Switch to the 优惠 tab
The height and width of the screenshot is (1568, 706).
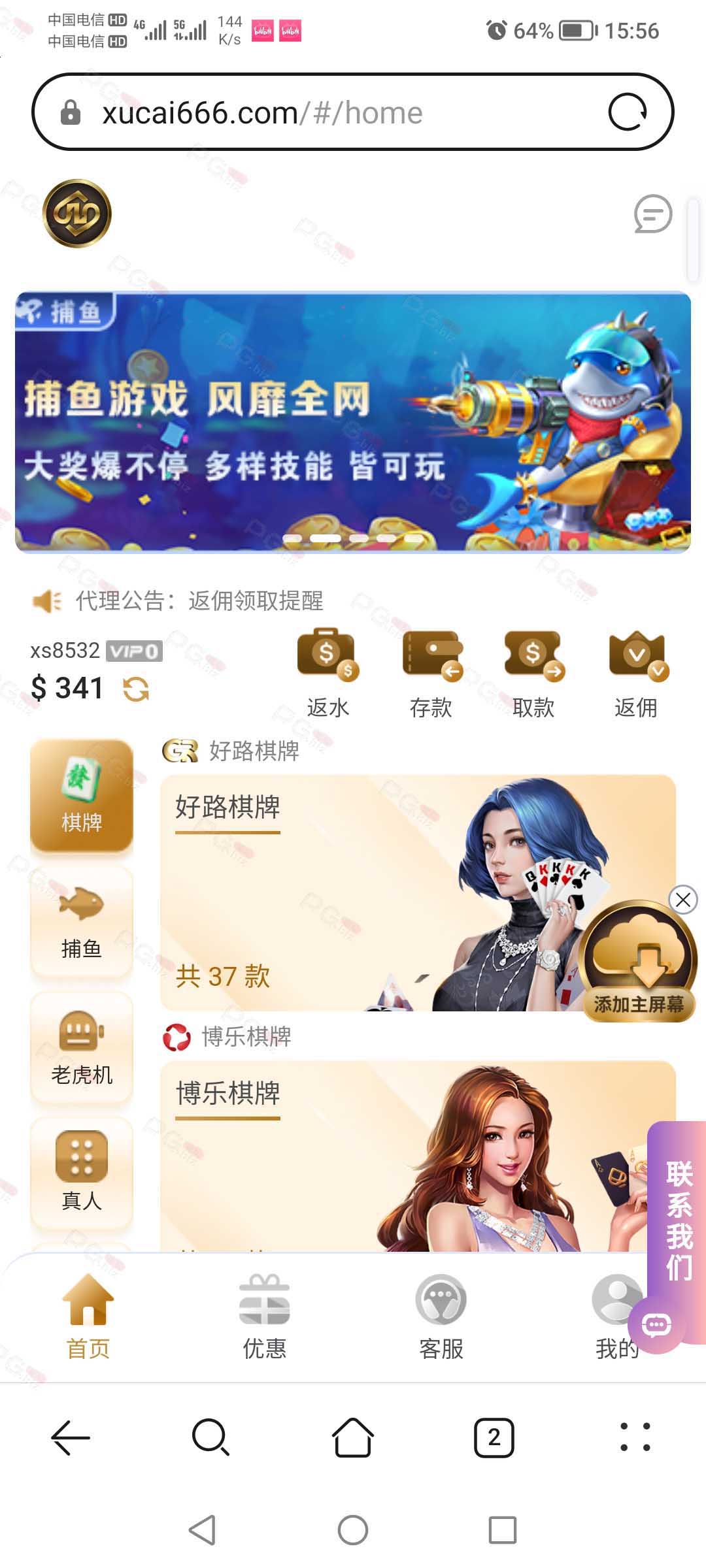(265, 1316)
